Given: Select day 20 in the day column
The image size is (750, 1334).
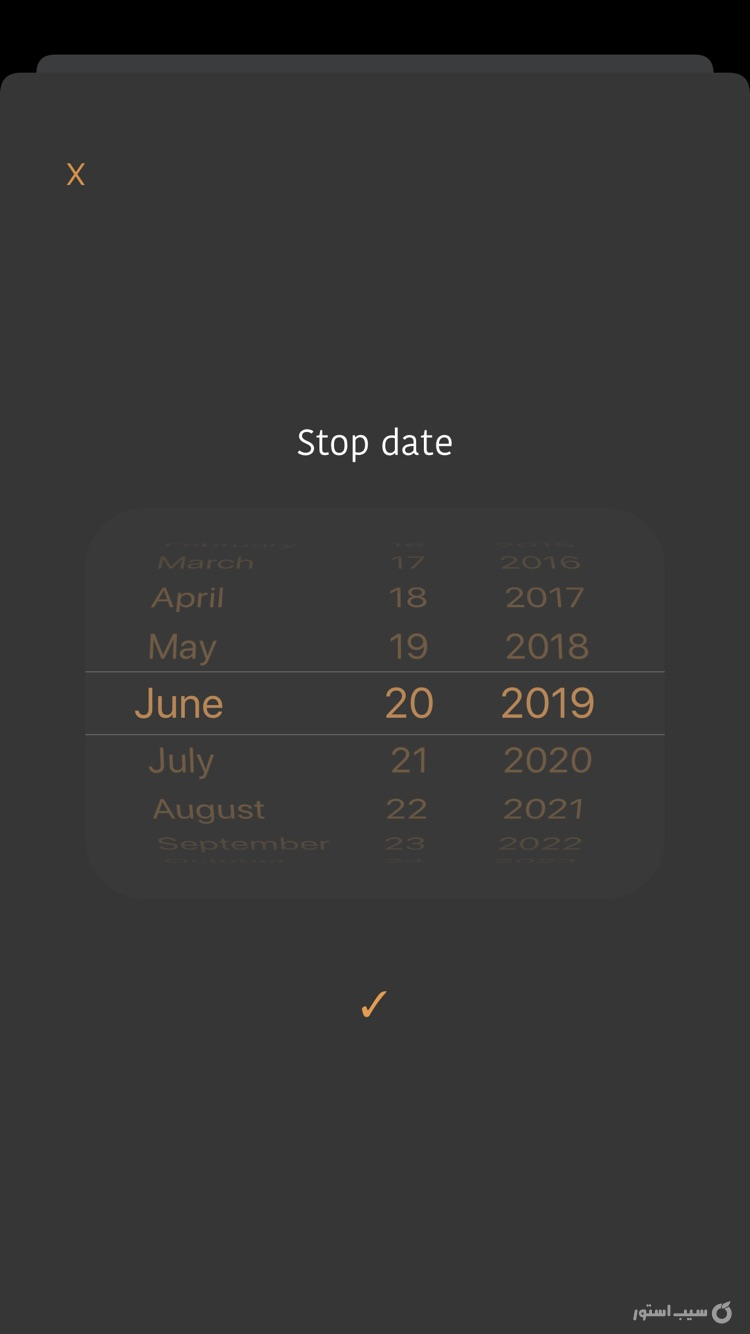Looking at the screenshot, I should click(x=408, y=703).
